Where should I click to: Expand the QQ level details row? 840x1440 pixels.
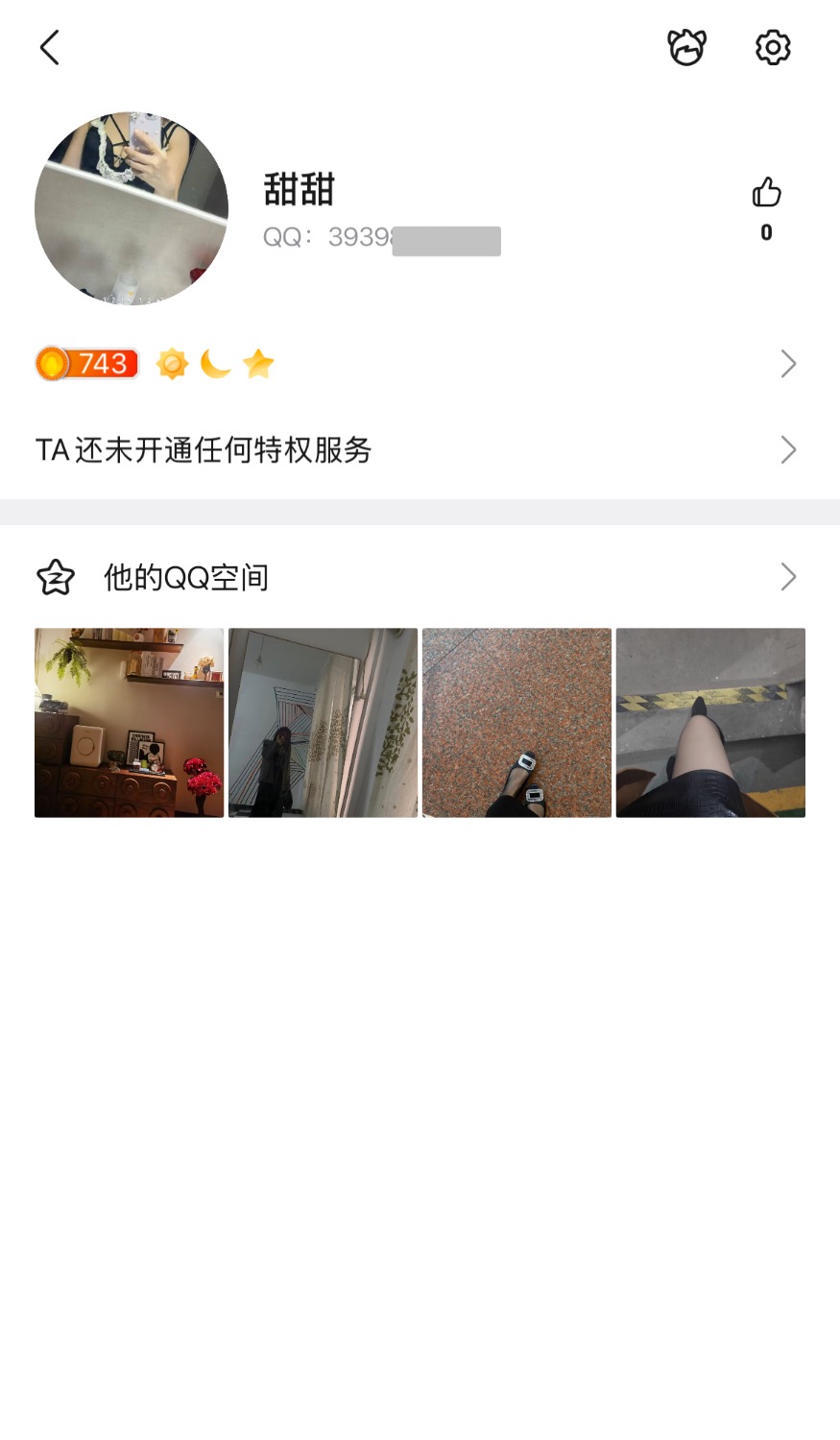tap(788, 363)
